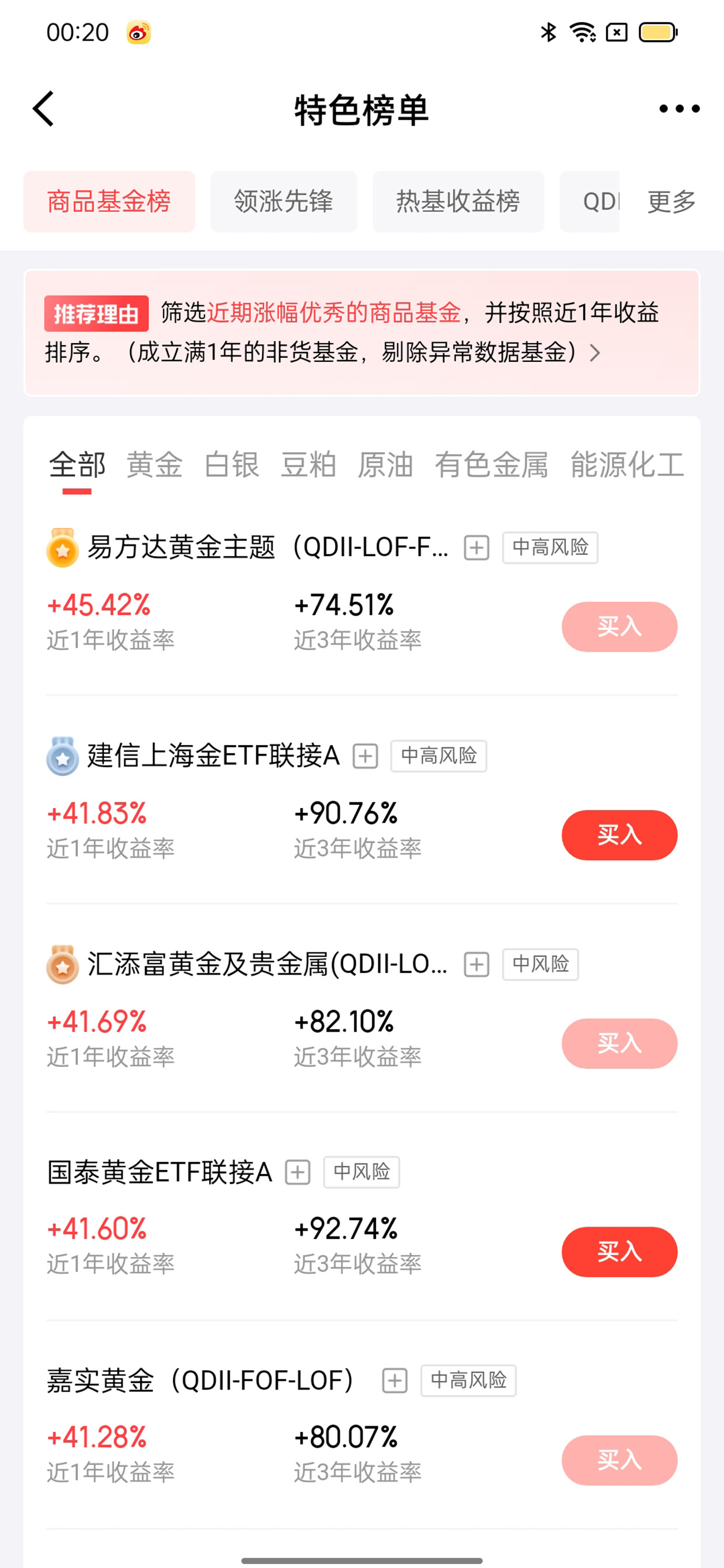724x1568 pixels.
Task: Add 汇添富黄金及贵金属 to watchlist
Action: [477, 964]
